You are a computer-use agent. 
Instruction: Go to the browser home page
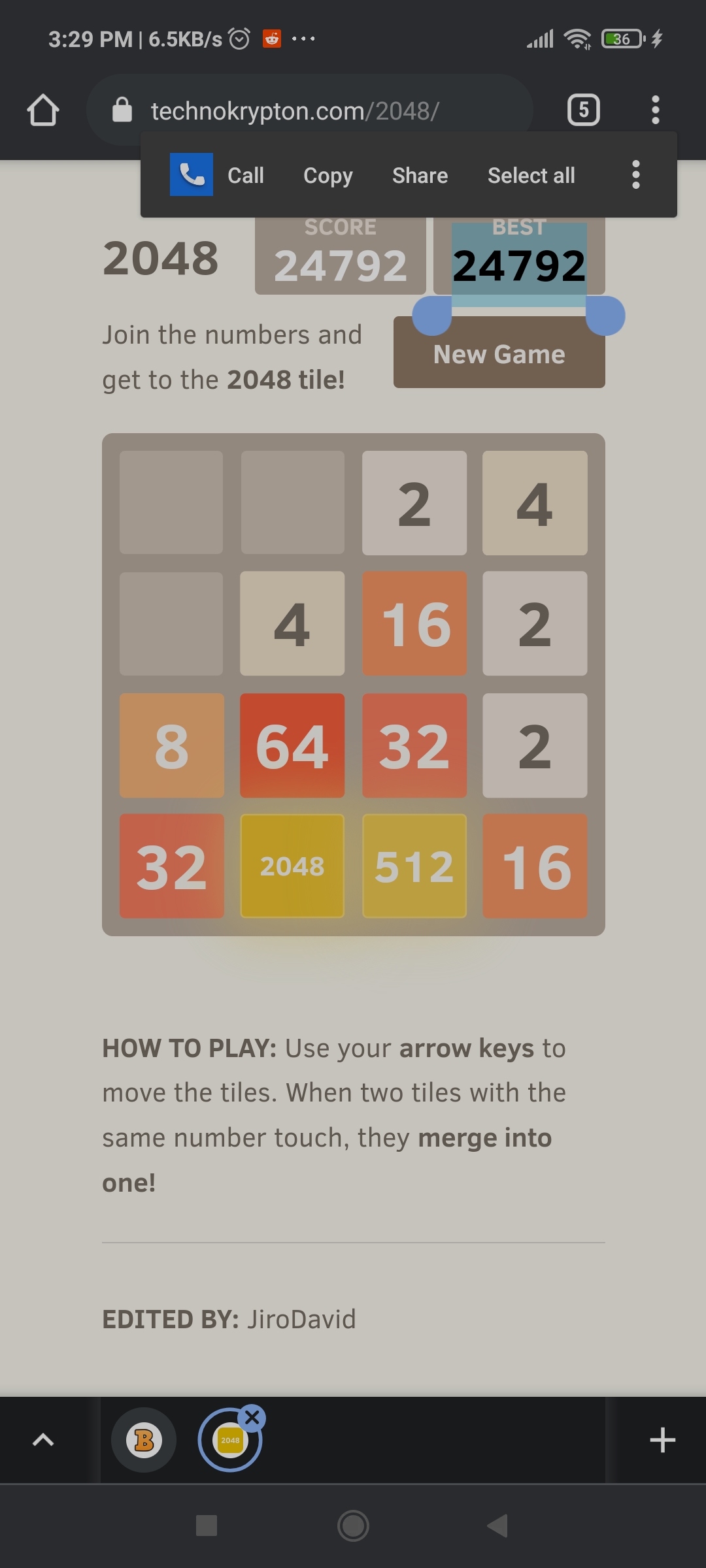[x=43, y=110]
